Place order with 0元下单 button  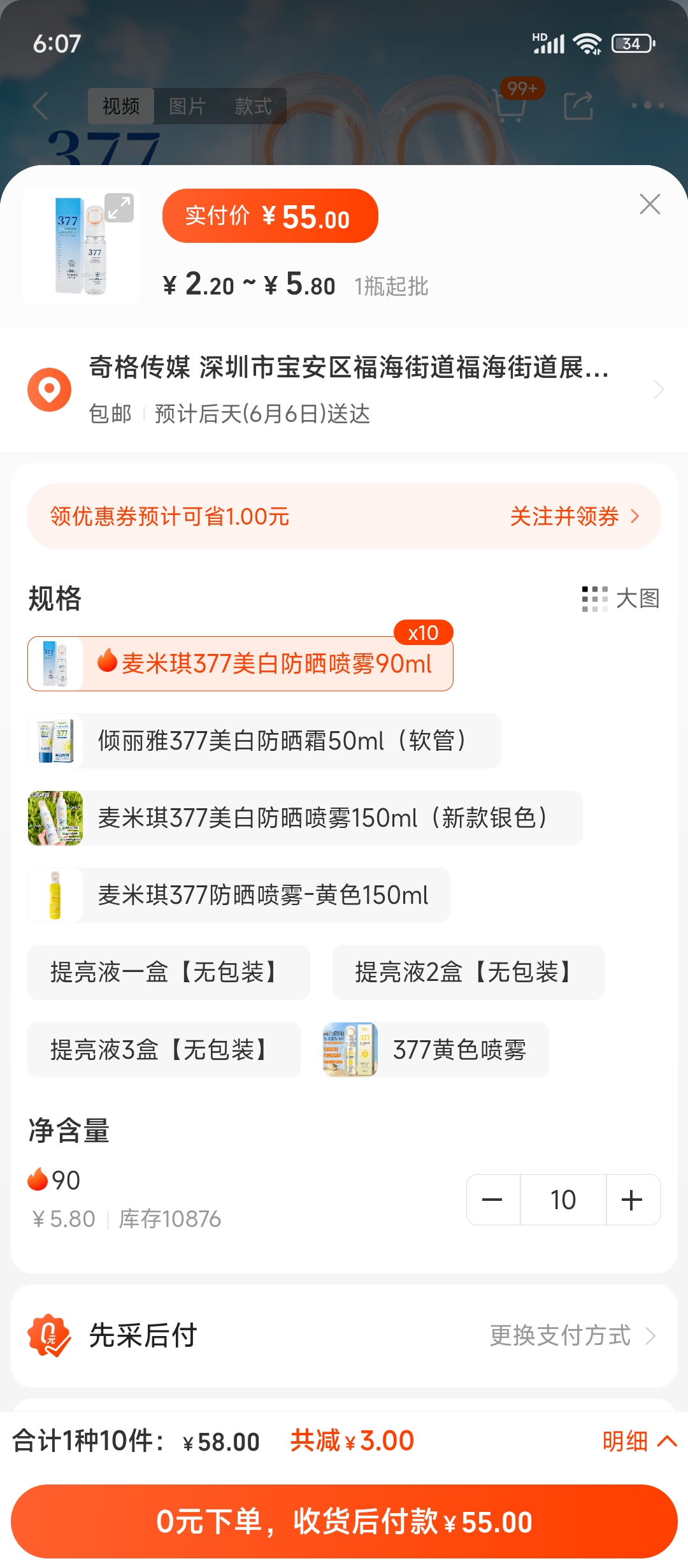click(x=344, y=1521)
